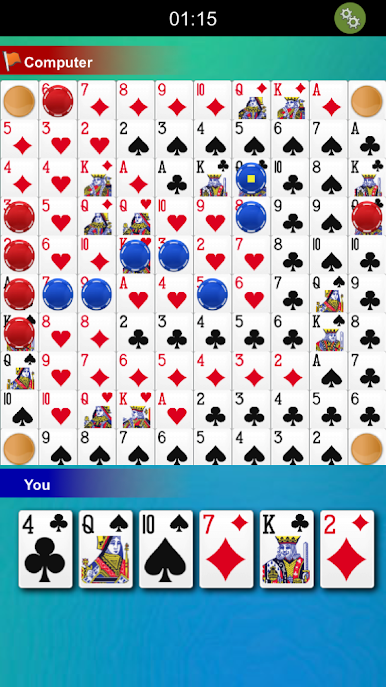386x687 pixels.
Task: Select the 7 of diamonds in your hand
Action: [x=227, y=549]
